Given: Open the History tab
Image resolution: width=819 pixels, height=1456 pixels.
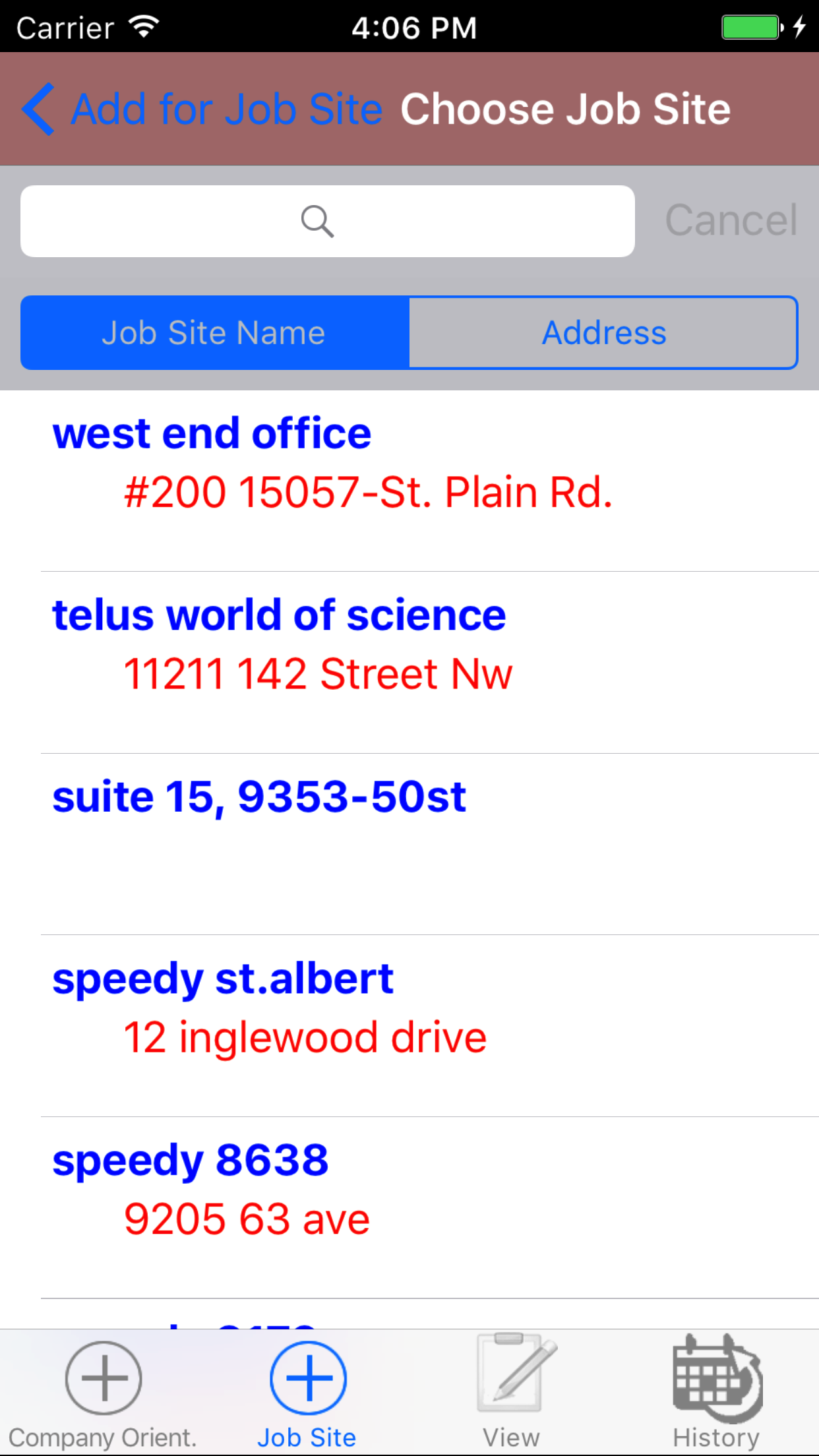Looking at the screenshot, I should point(716,1393).
